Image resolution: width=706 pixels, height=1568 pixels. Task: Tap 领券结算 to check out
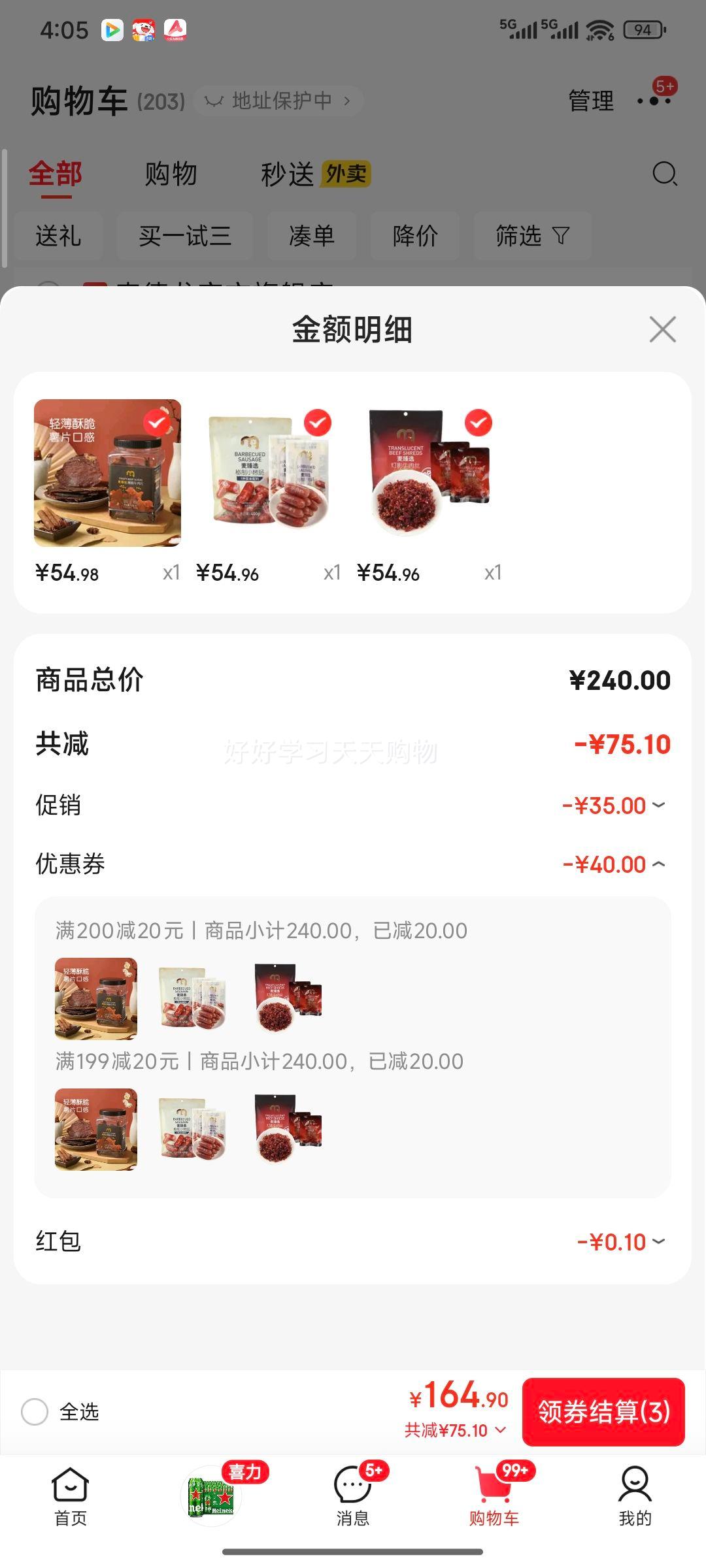(x=603, y=1412)
